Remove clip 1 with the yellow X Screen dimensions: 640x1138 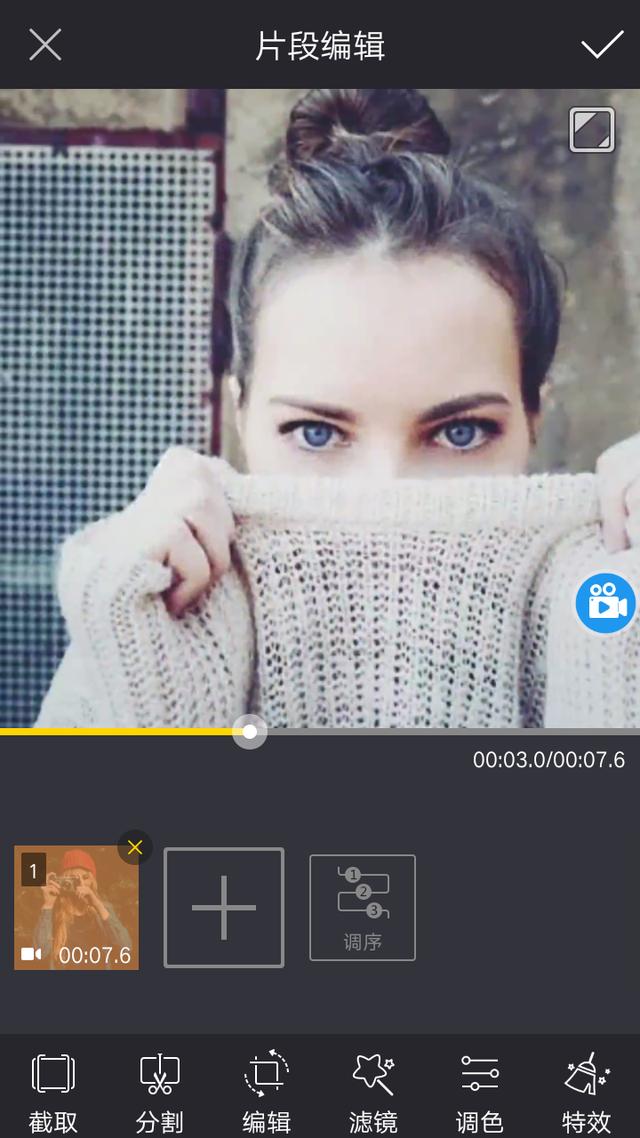[135, 848]
